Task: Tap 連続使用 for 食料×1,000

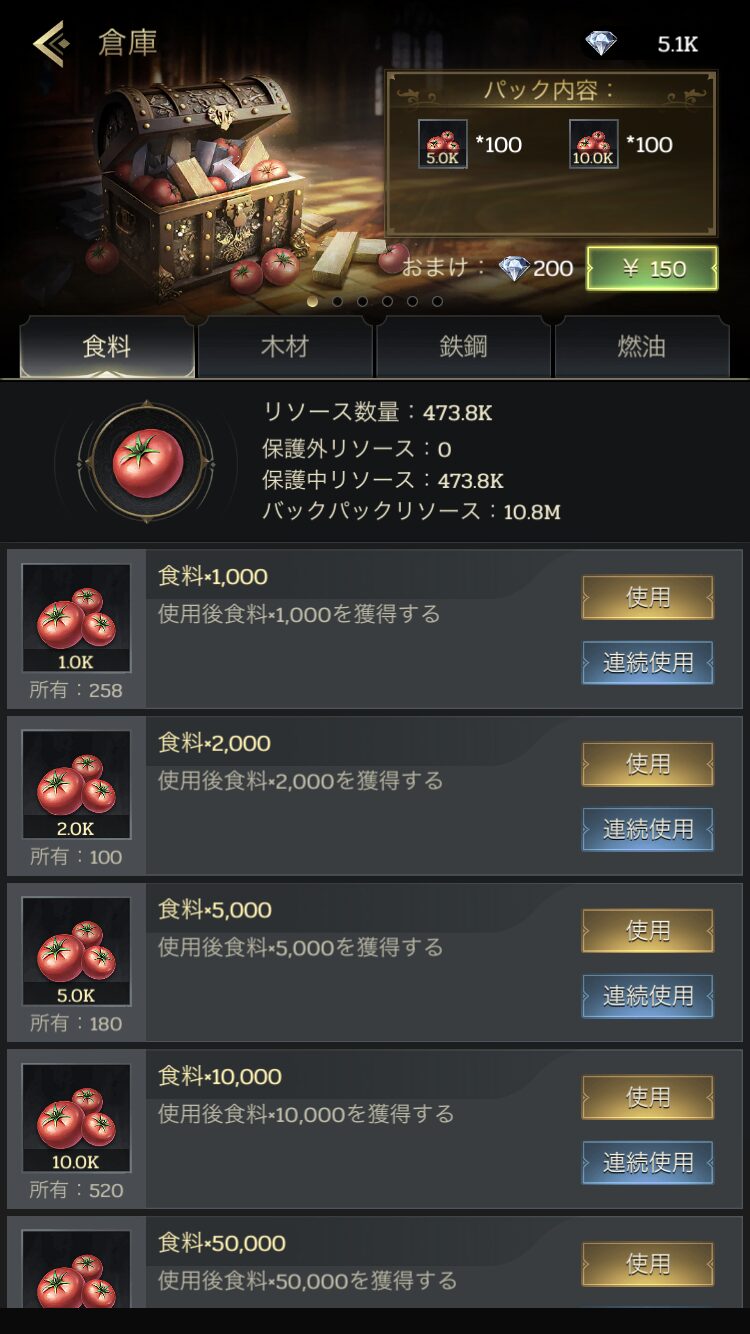Action: coord(647,662)
